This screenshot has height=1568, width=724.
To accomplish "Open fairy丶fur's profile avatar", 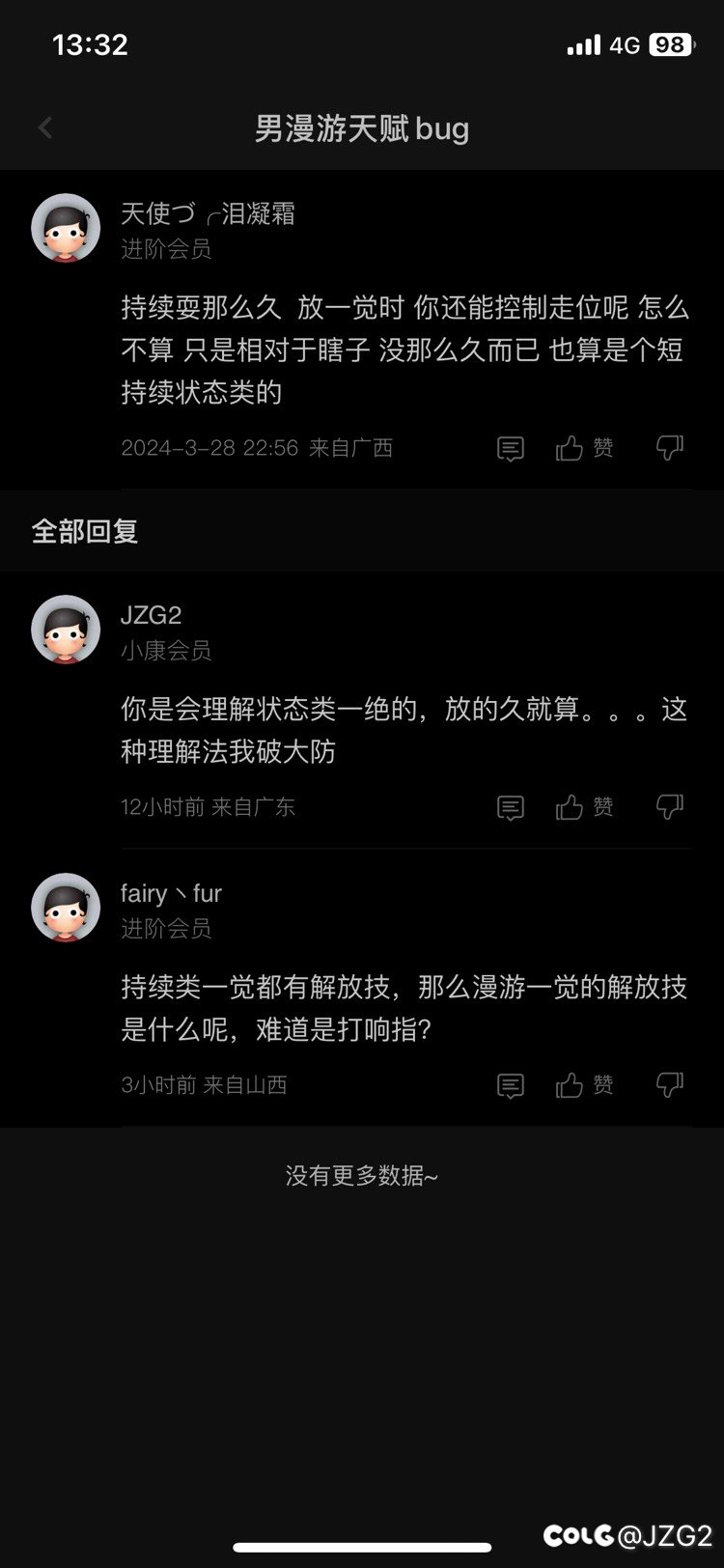I will [66, 908].
